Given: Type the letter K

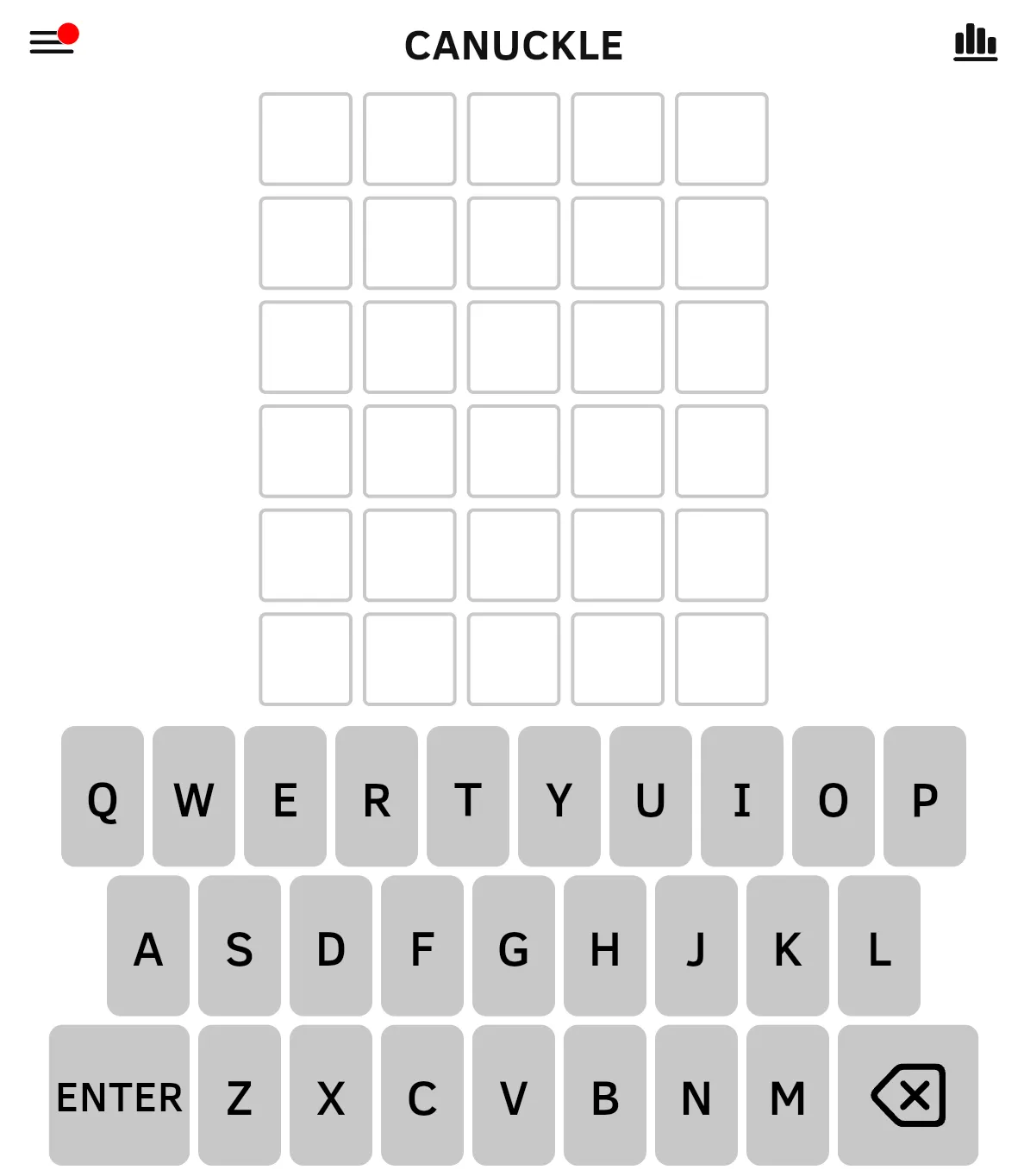Looking at the screenshot, I should coord(788,946).
